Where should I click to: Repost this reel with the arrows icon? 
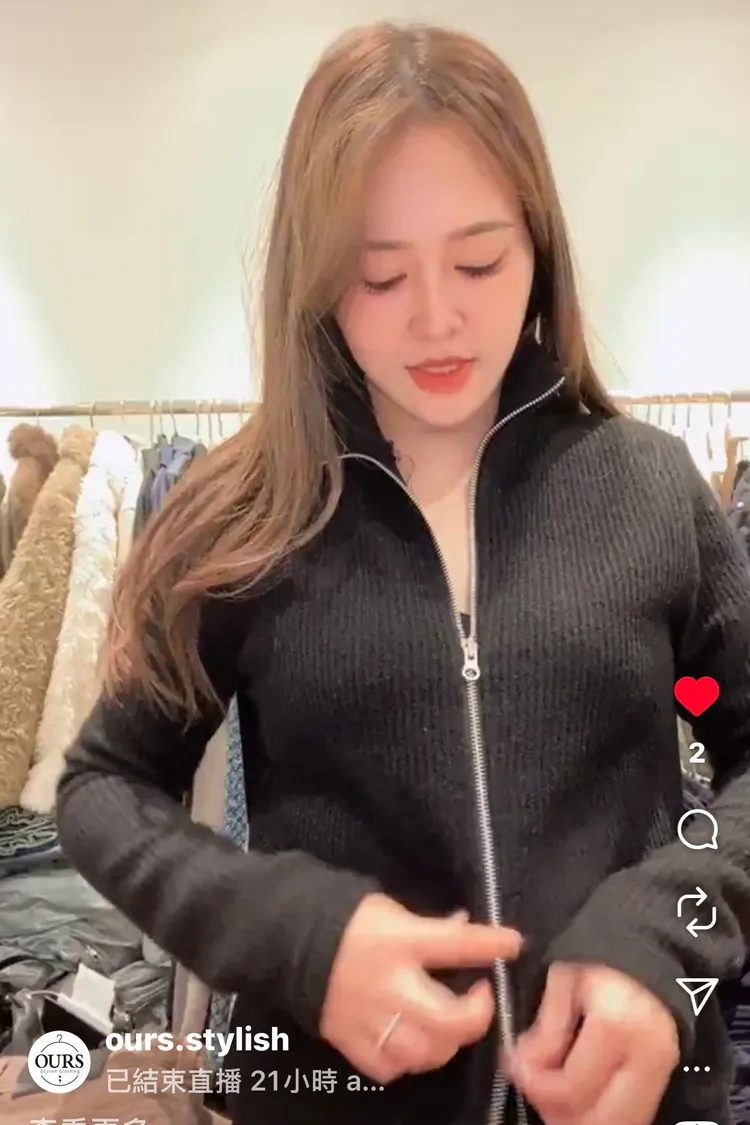tap(697, 911)
